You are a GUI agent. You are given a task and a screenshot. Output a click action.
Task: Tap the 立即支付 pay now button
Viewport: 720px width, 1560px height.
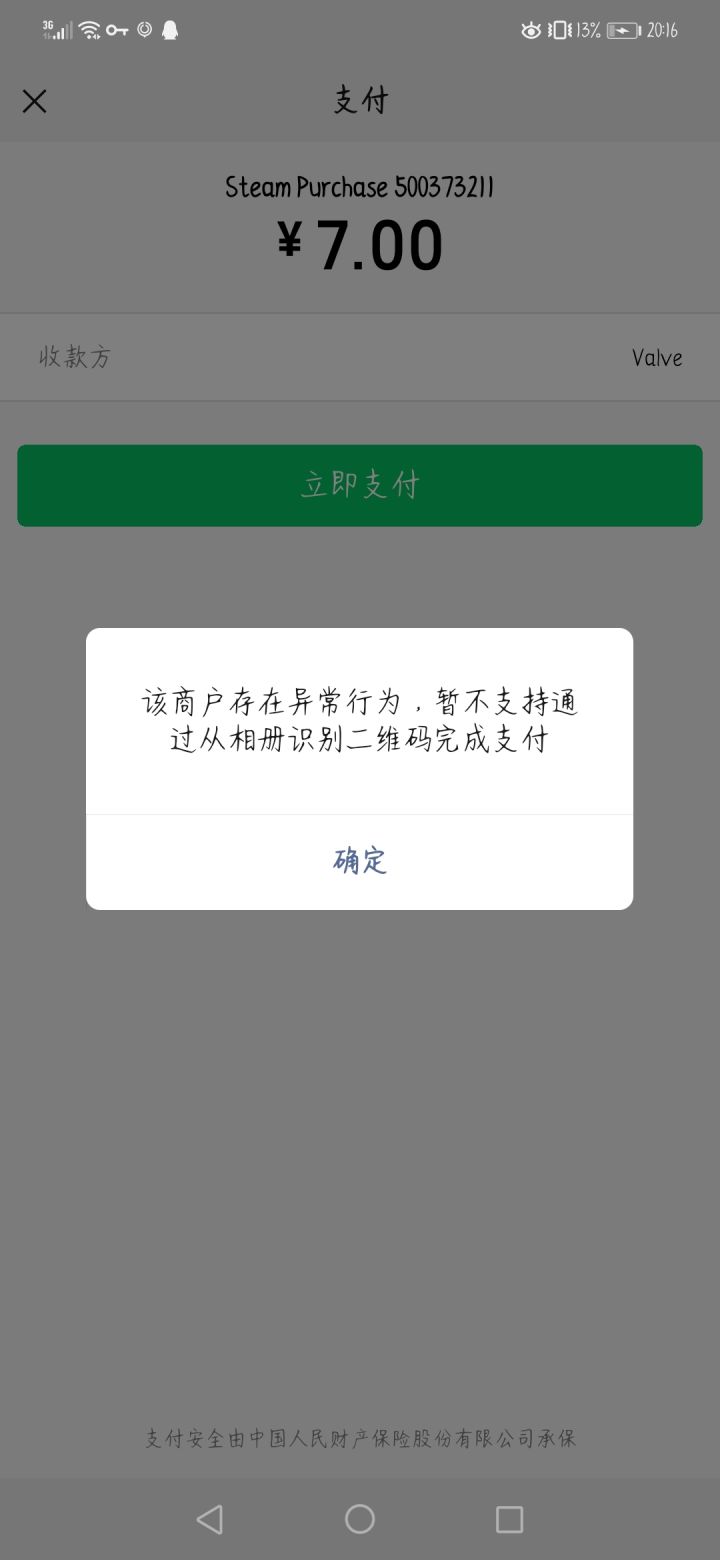pos(360,485)
